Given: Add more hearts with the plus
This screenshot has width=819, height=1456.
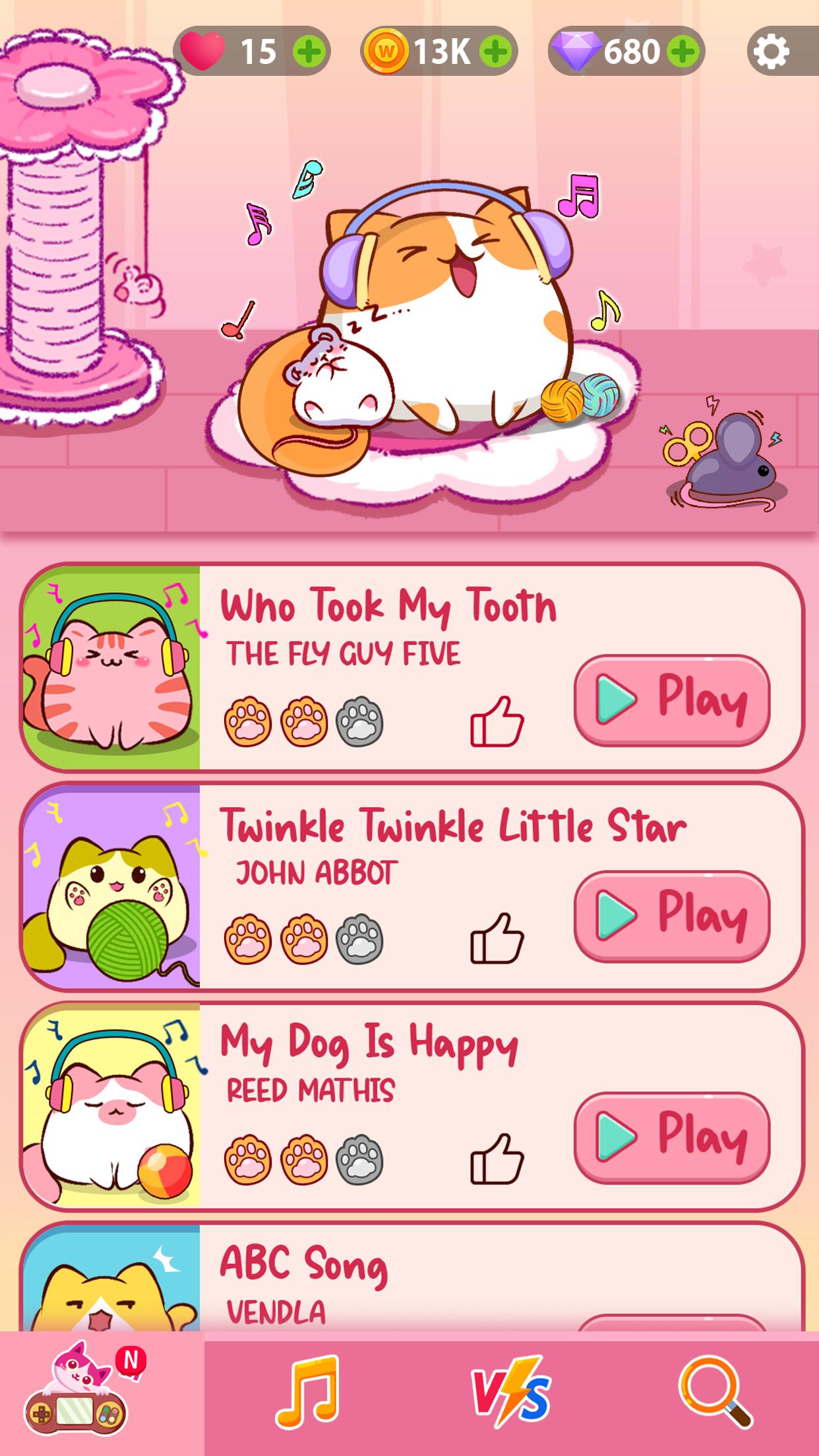Looking at the screenshot, I should click(309, 51).
